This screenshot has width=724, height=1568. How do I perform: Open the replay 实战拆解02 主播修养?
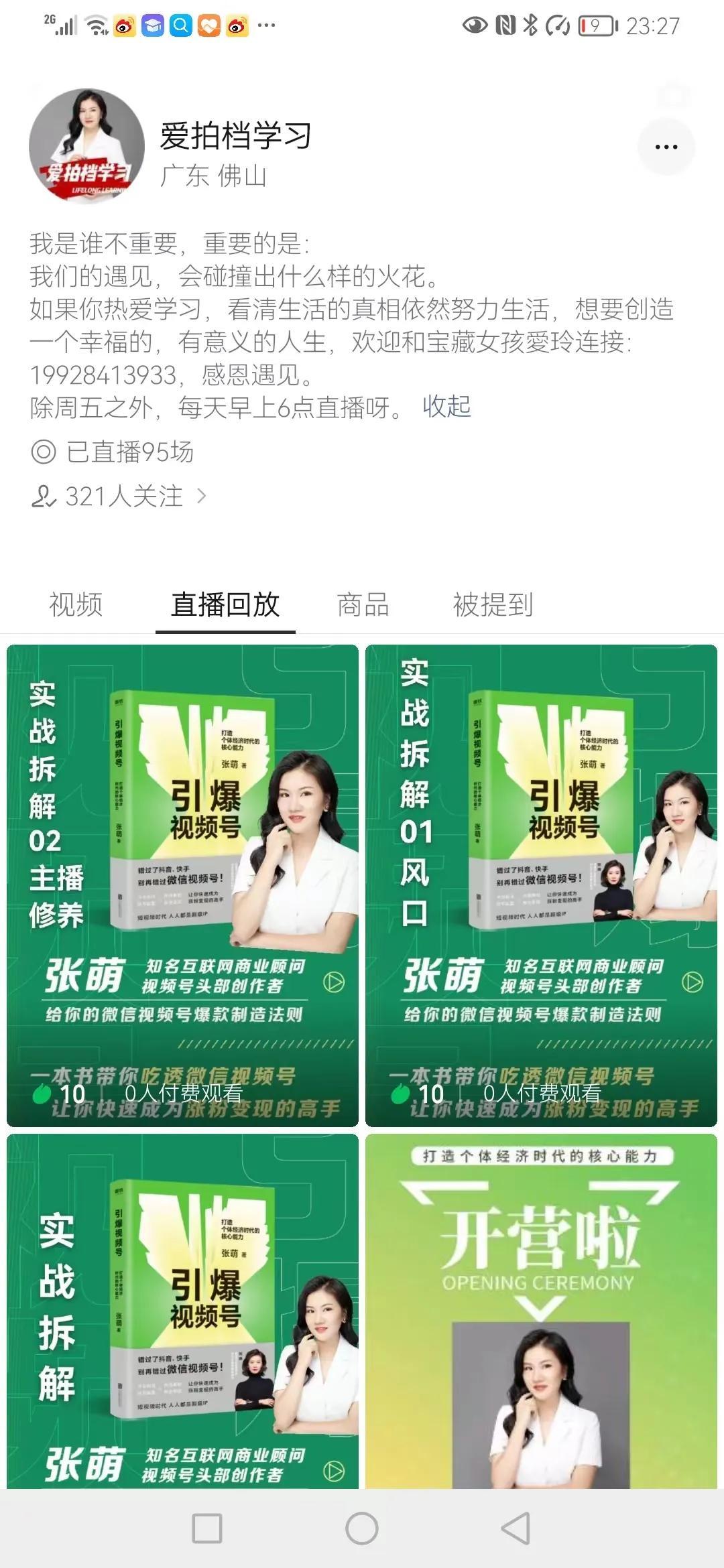(x=182, y=886)
